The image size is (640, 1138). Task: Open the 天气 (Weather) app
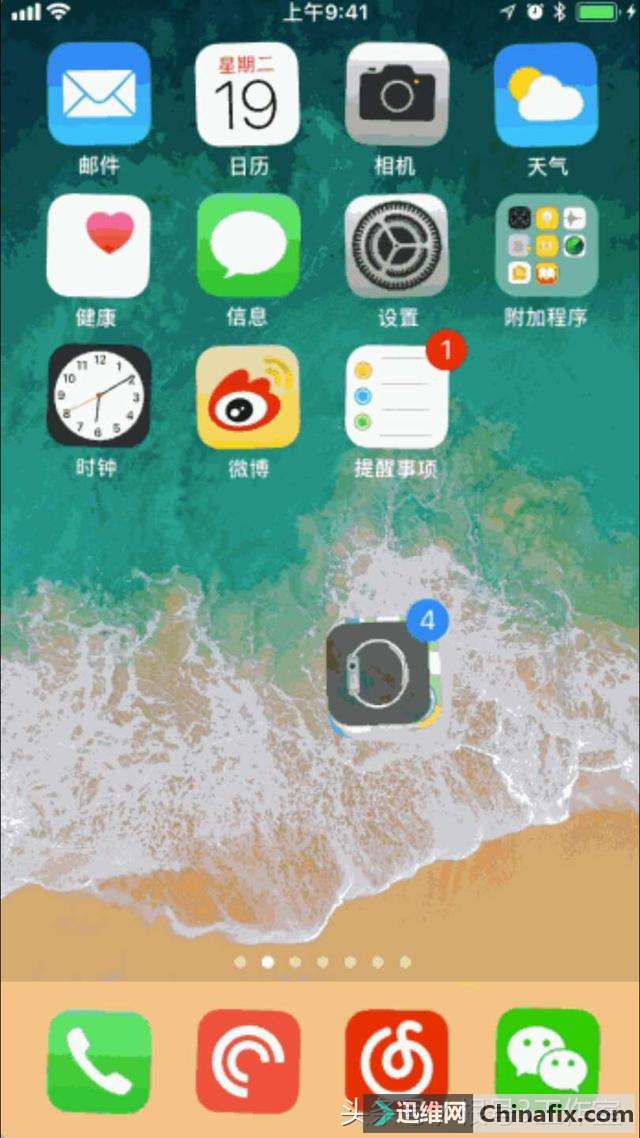(546, 94)
